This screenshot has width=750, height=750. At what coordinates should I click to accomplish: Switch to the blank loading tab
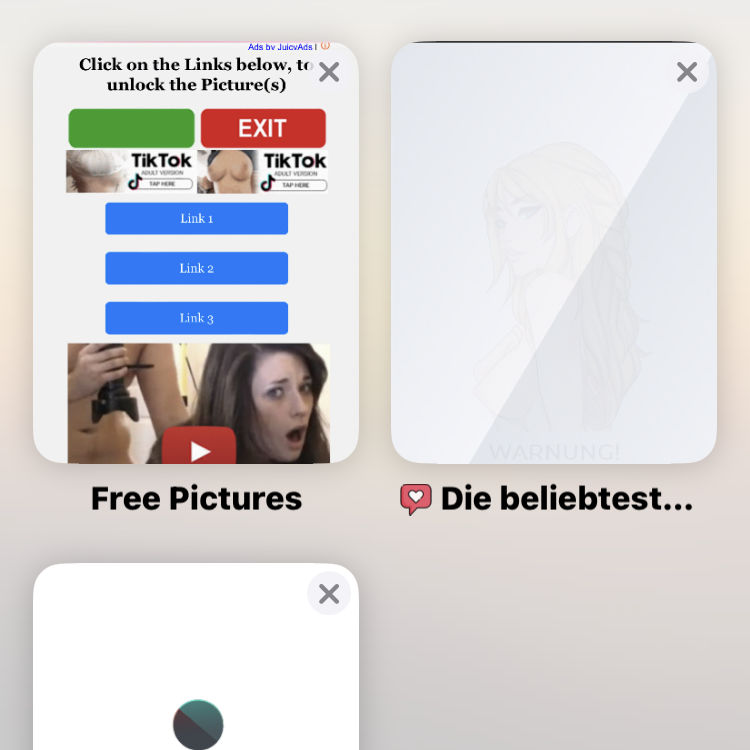[196, 680]
